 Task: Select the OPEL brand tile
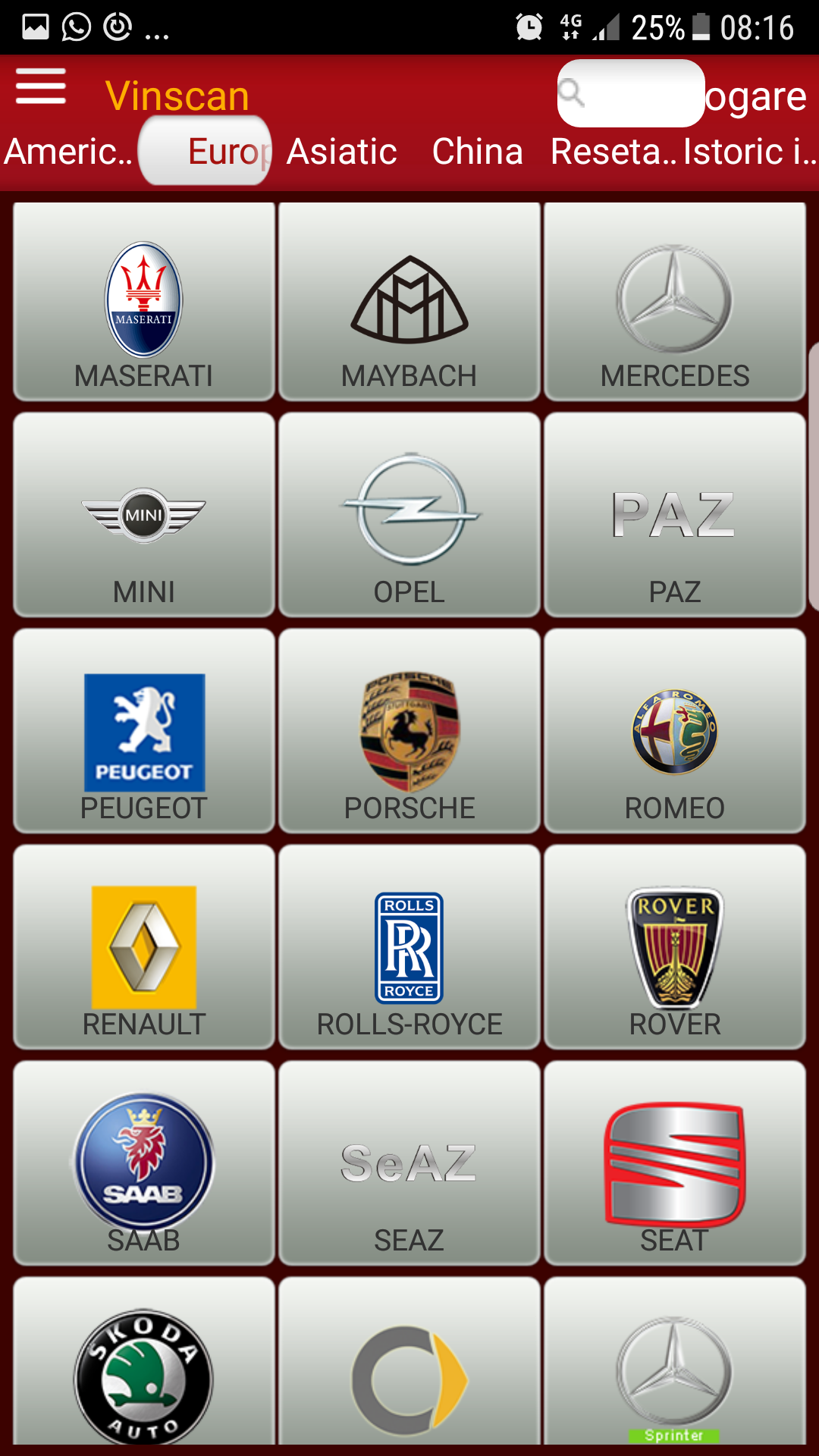click(409, 515)
